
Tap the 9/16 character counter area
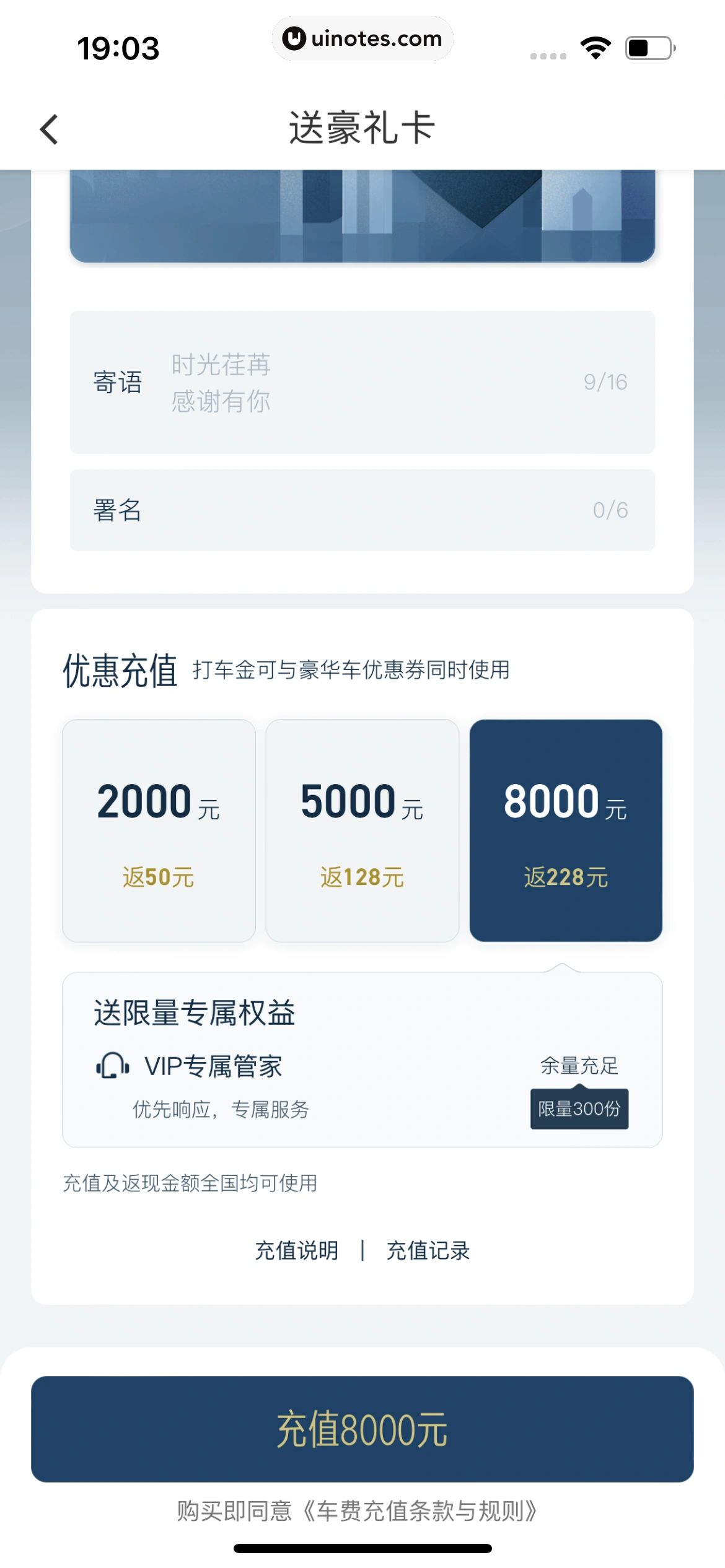coord(606,382)
